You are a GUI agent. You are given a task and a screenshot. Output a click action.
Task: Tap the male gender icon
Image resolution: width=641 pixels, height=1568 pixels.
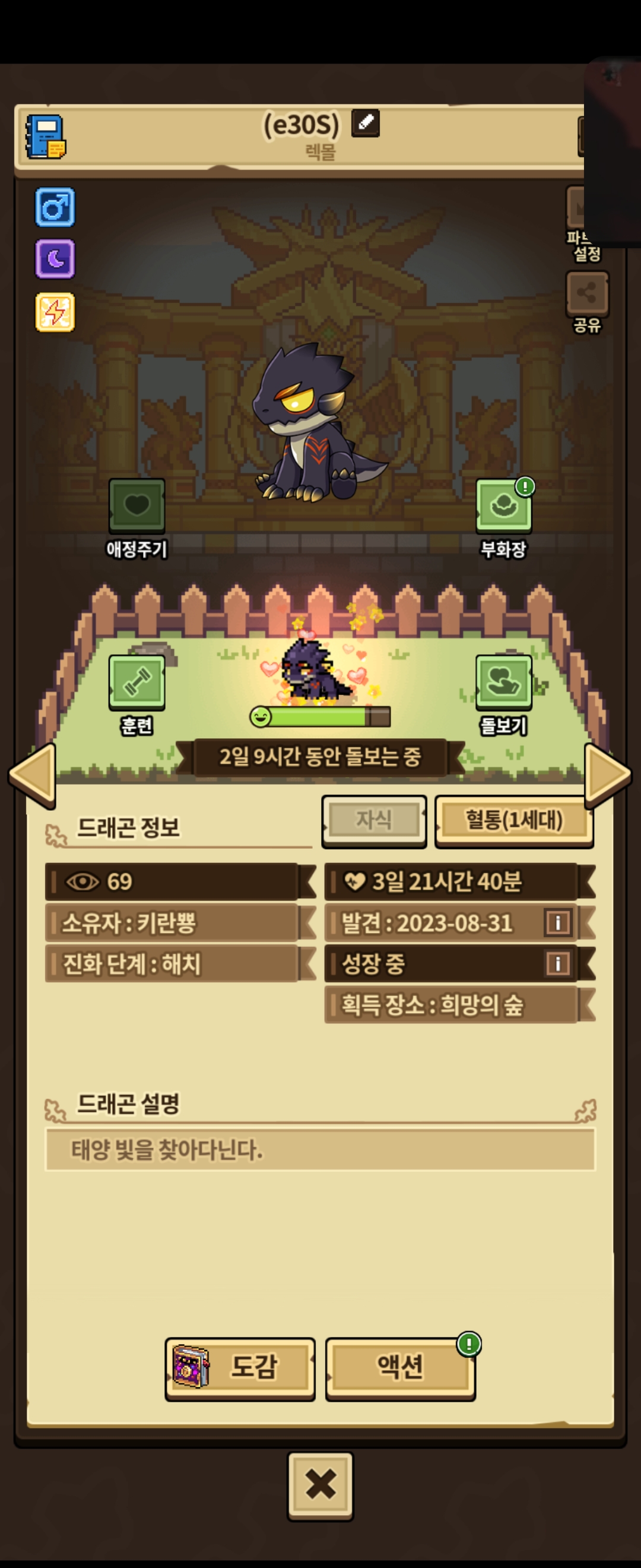tap(55, 207)
